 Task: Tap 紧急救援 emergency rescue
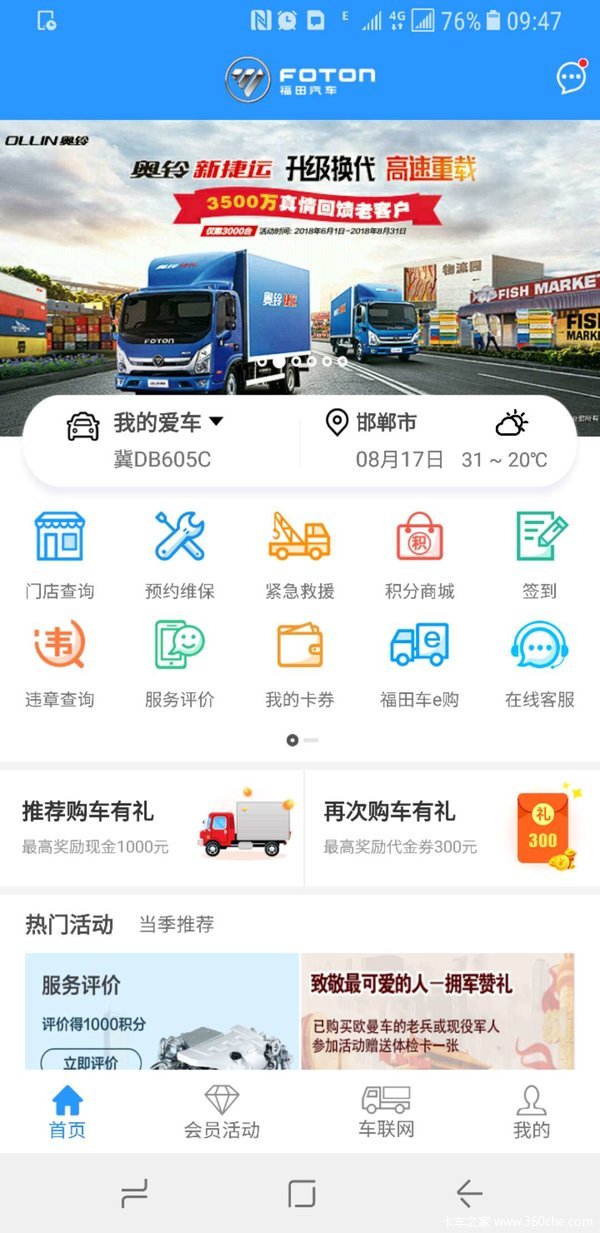coord(300,555)
